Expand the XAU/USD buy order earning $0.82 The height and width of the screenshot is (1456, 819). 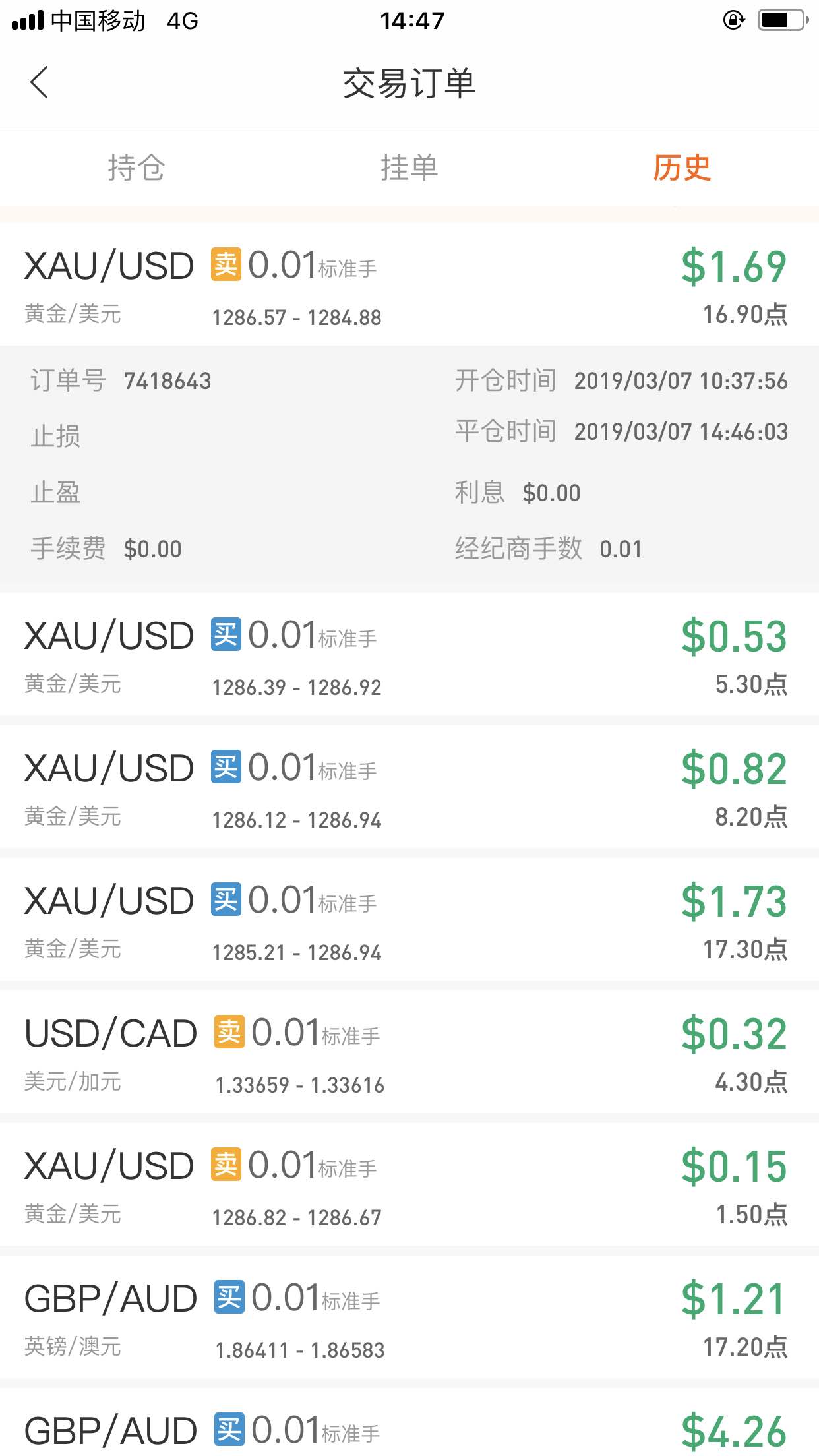tap(409, 787)
